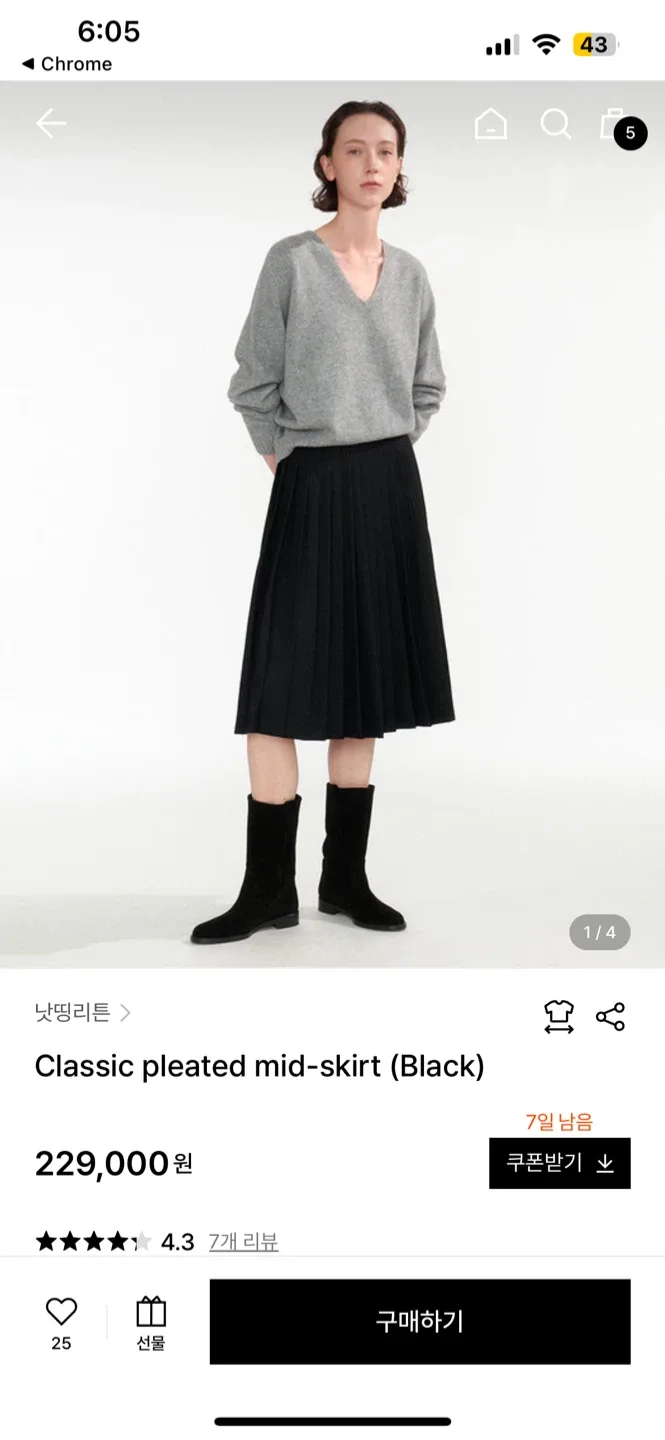Viewport: 665px width, 1440px height.
Task: Return to Chrome via the status bar link
Action: [66, 64]
